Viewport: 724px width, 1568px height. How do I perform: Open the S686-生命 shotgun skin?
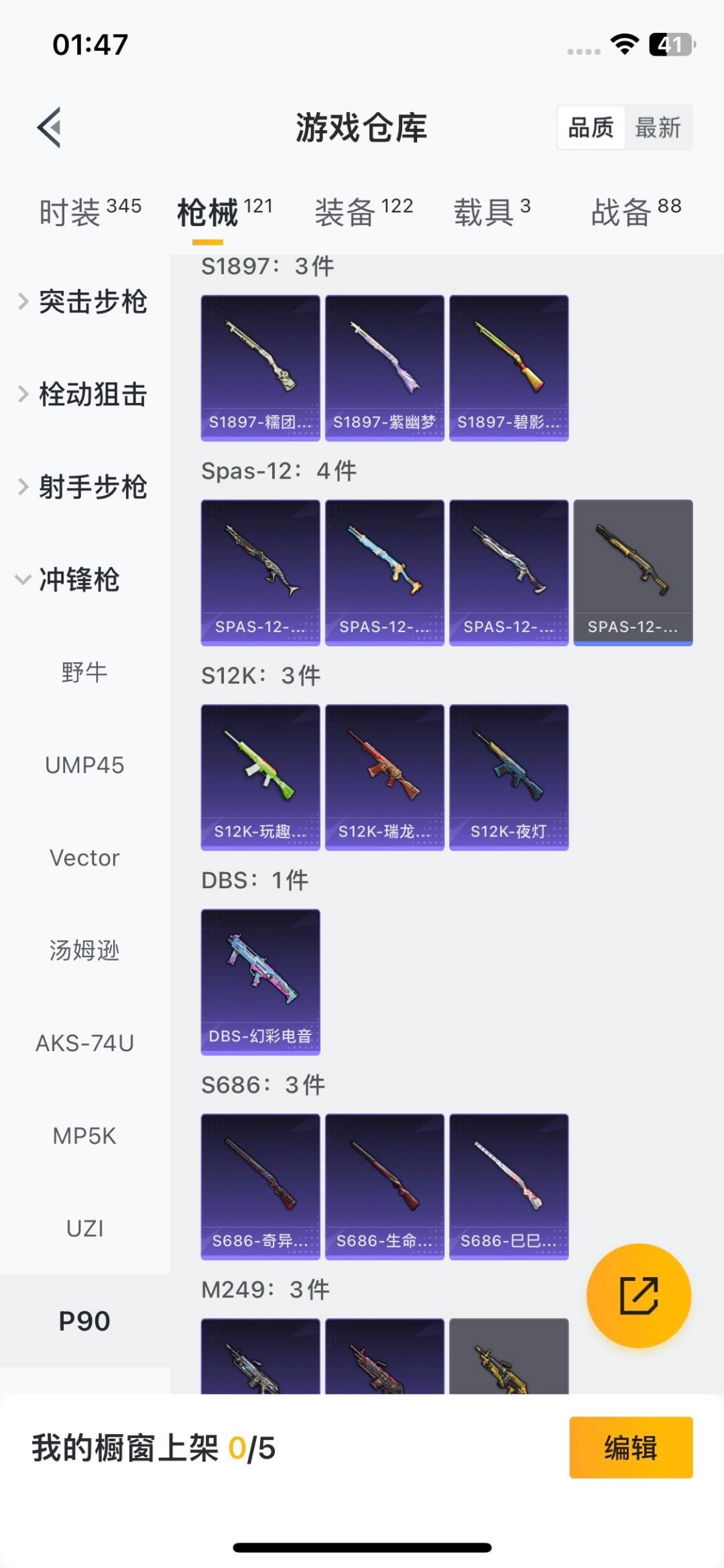click(384, 1188)
